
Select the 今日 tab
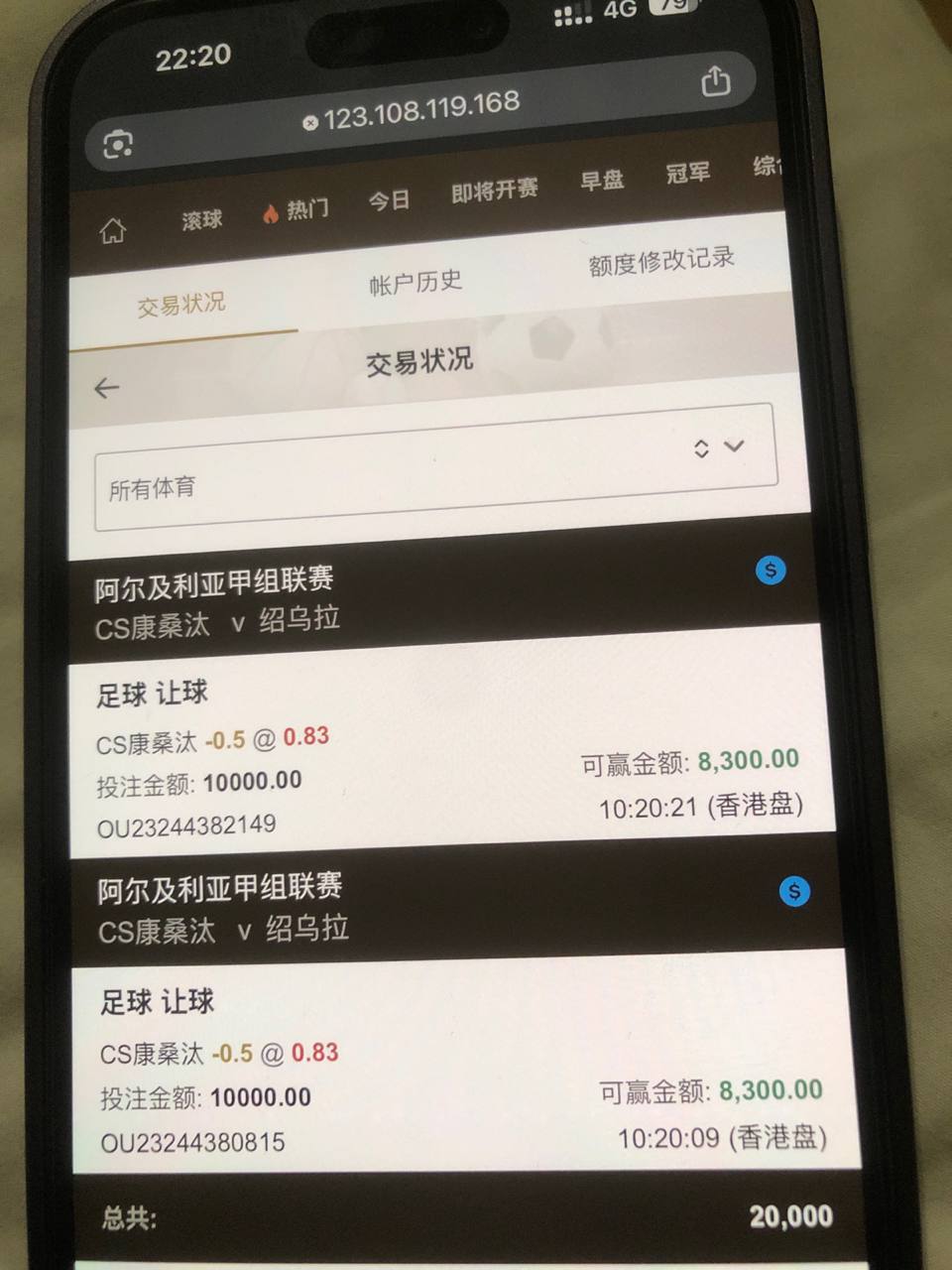pos(389,200)
